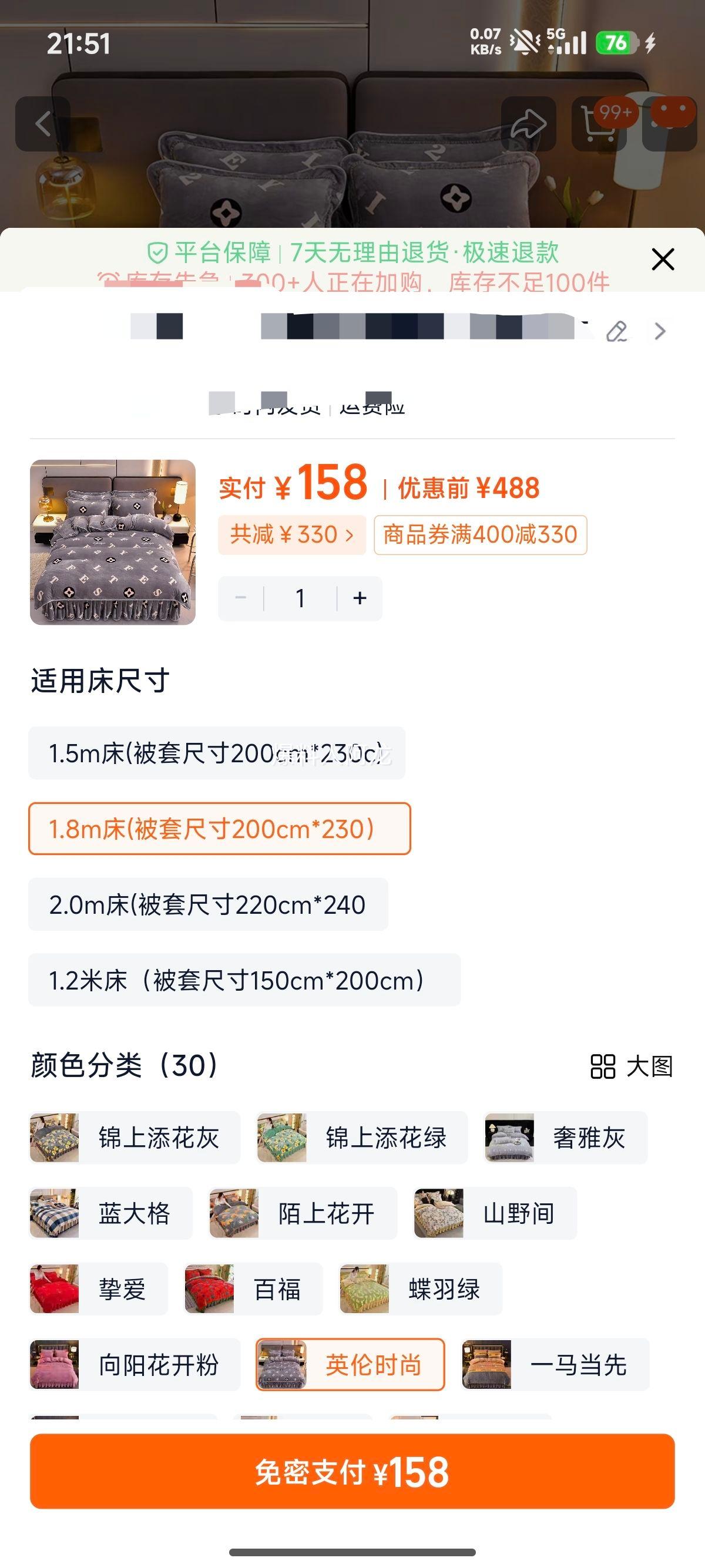This screenshot has height=1568, width=705.
Task: Choose the 蝶羽绿 color variant
Action: [420, 1288]
